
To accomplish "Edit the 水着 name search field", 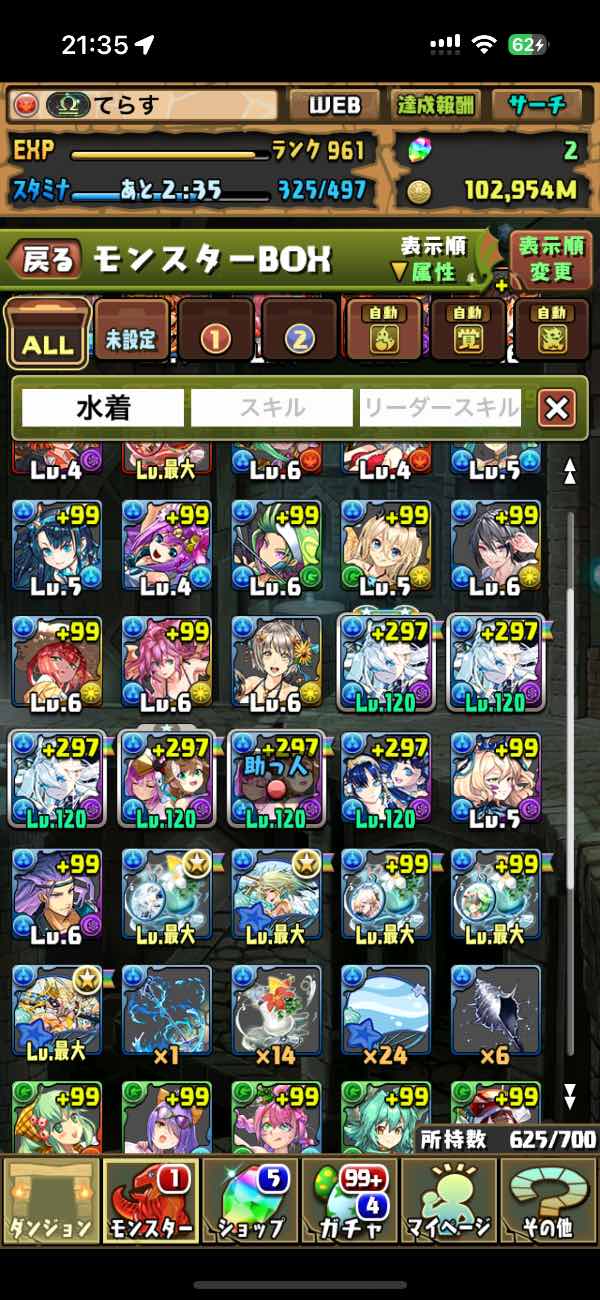I will (103, 408).
